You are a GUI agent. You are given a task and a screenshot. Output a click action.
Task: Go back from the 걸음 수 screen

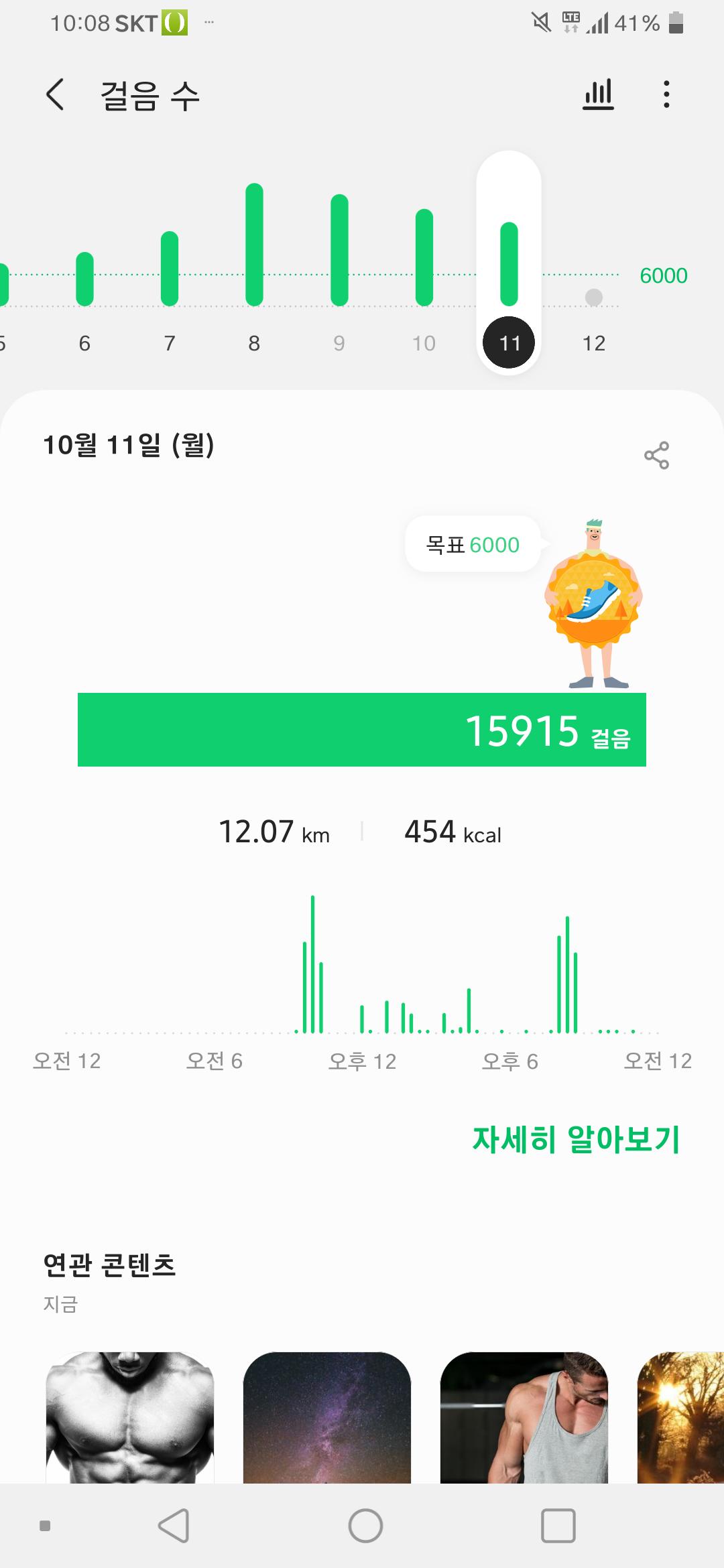56,94
